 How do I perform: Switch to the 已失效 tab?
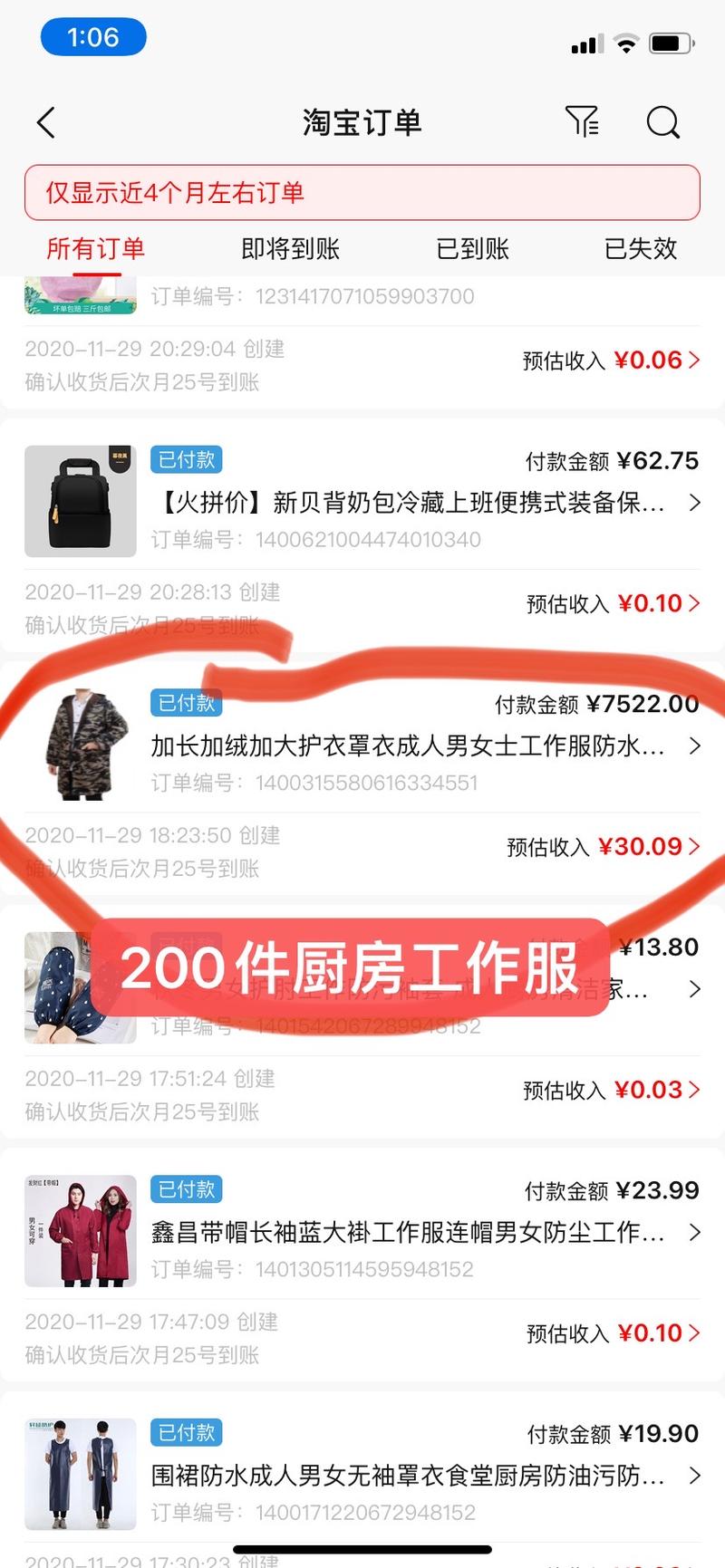[640, 248]
